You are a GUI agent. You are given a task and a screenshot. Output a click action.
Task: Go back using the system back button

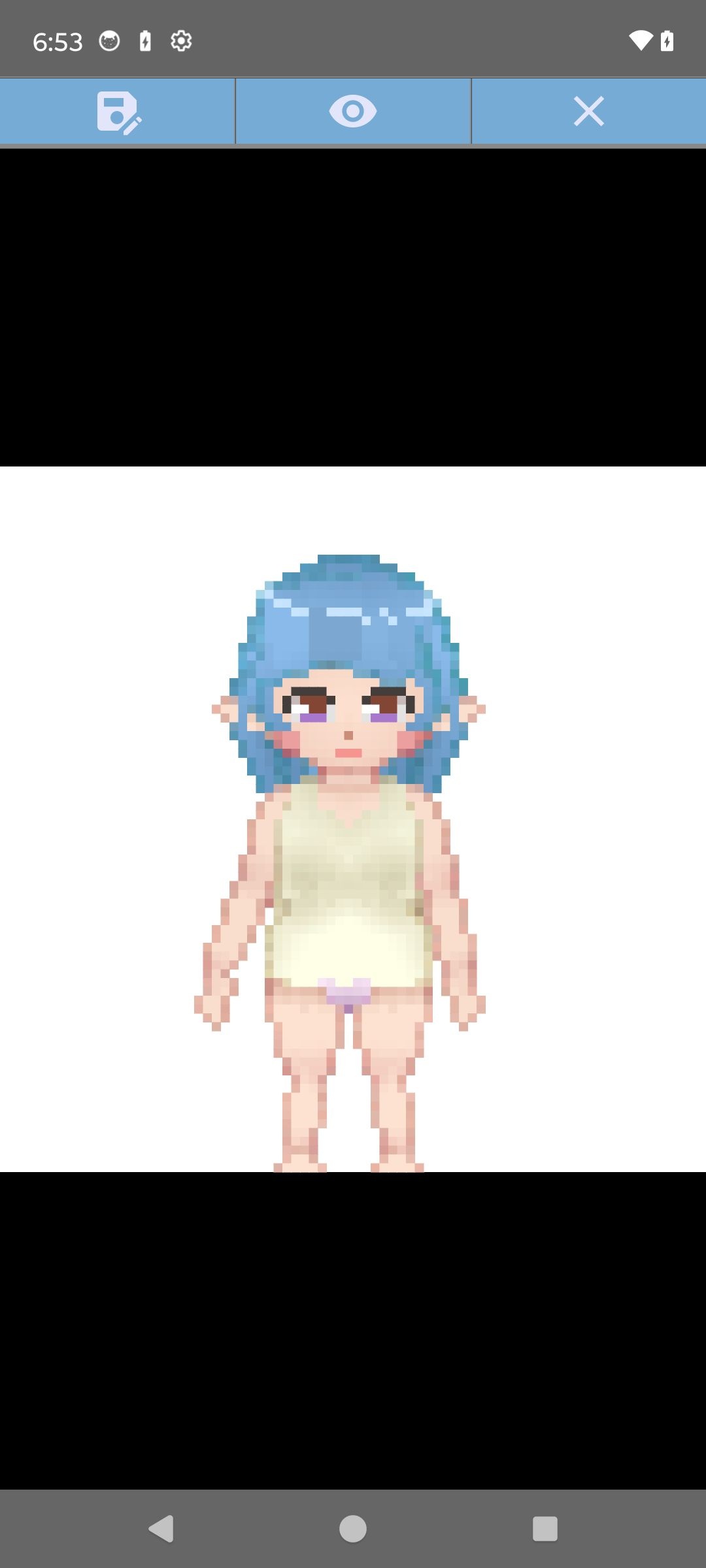tap(161, 1528)
